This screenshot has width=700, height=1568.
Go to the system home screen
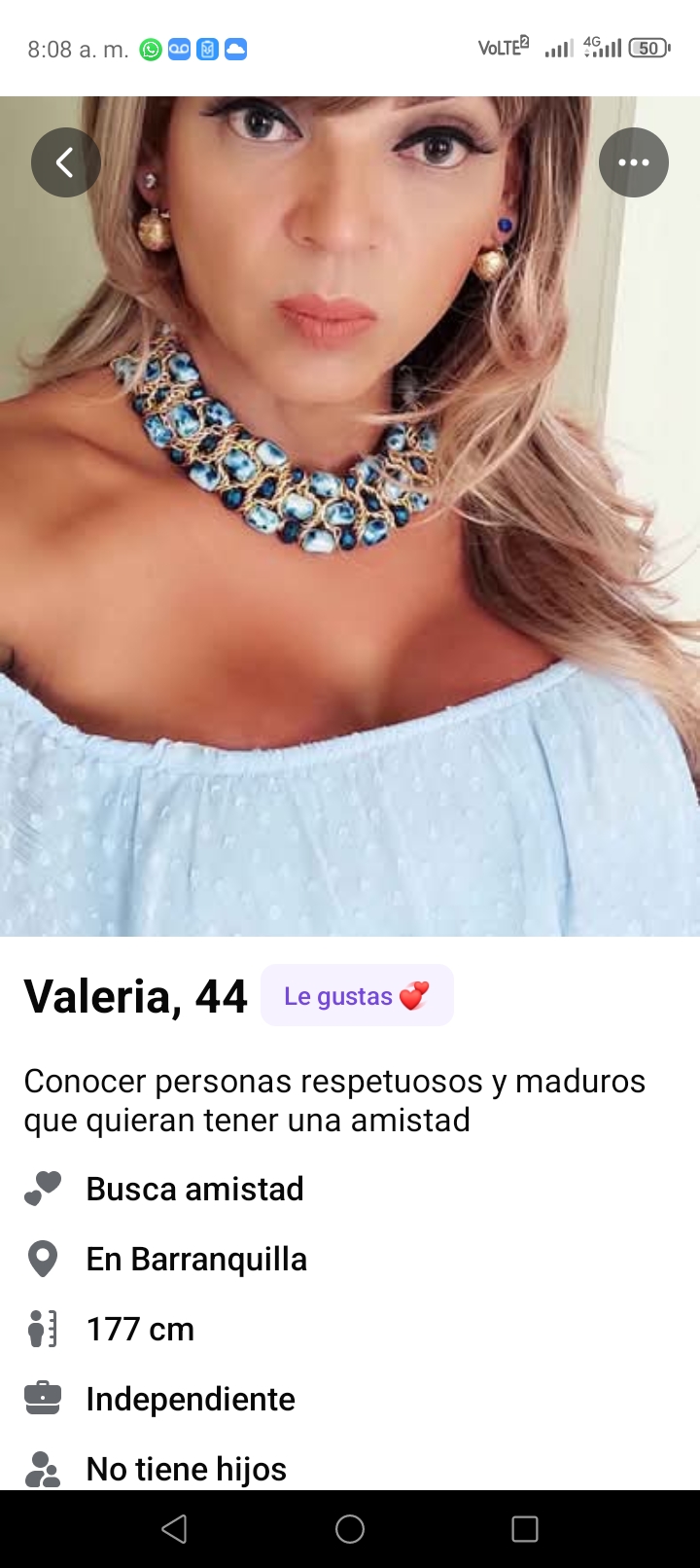coord(350,1529)
